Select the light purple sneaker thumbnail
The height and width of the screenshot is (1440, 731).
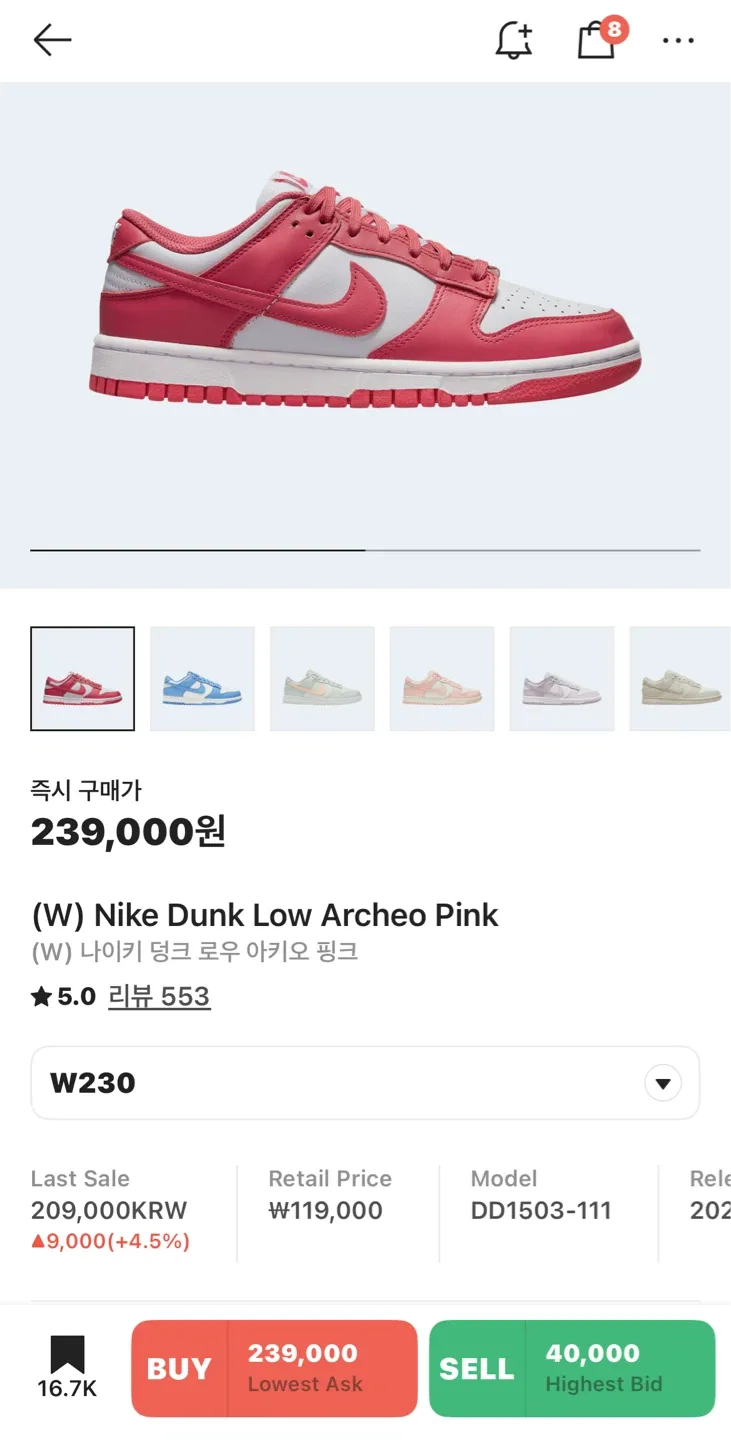click(x=562, y=679)
